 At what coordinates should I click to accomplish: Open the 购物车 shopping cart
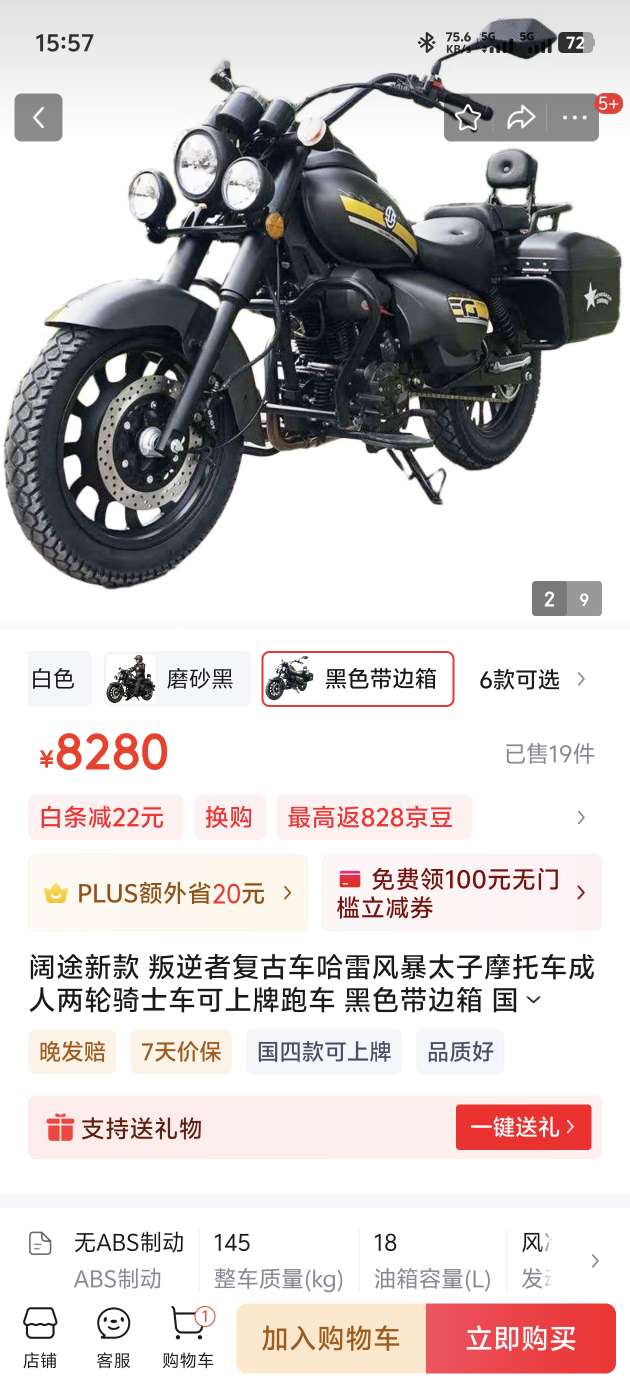188,1338
